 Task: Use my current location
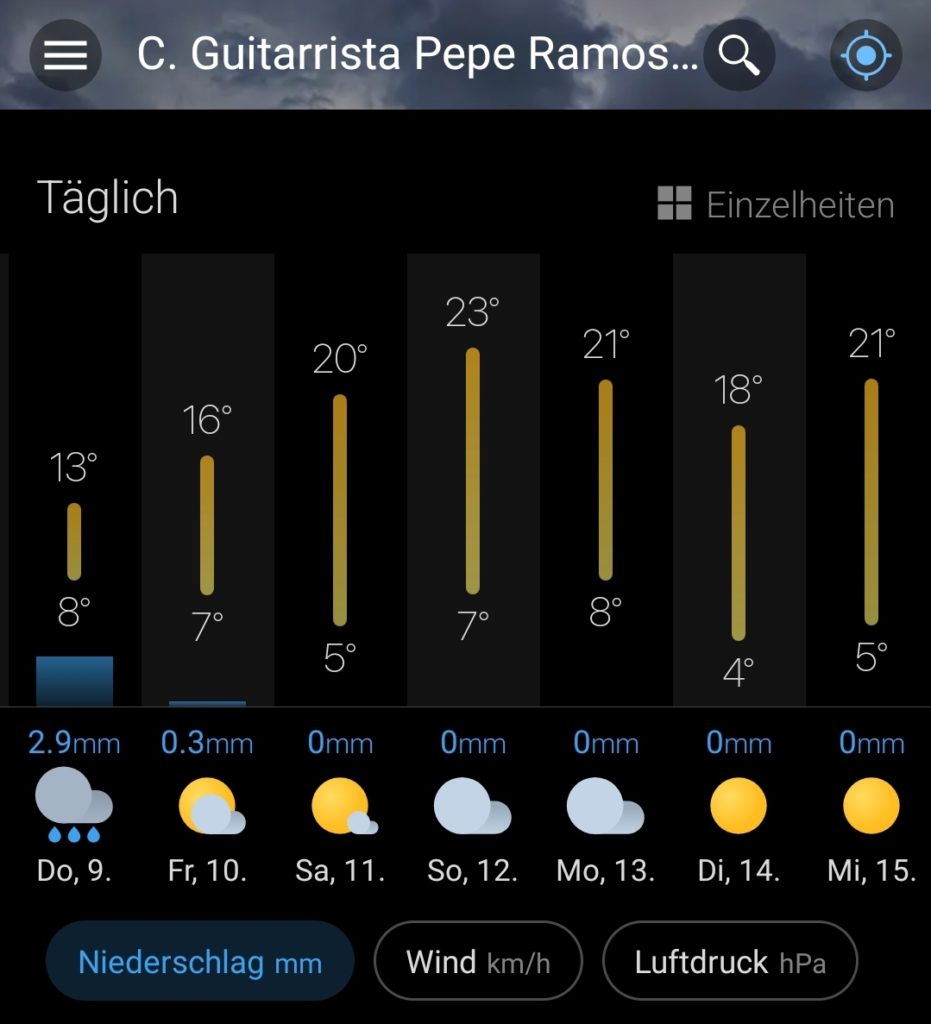click(866, 55)
